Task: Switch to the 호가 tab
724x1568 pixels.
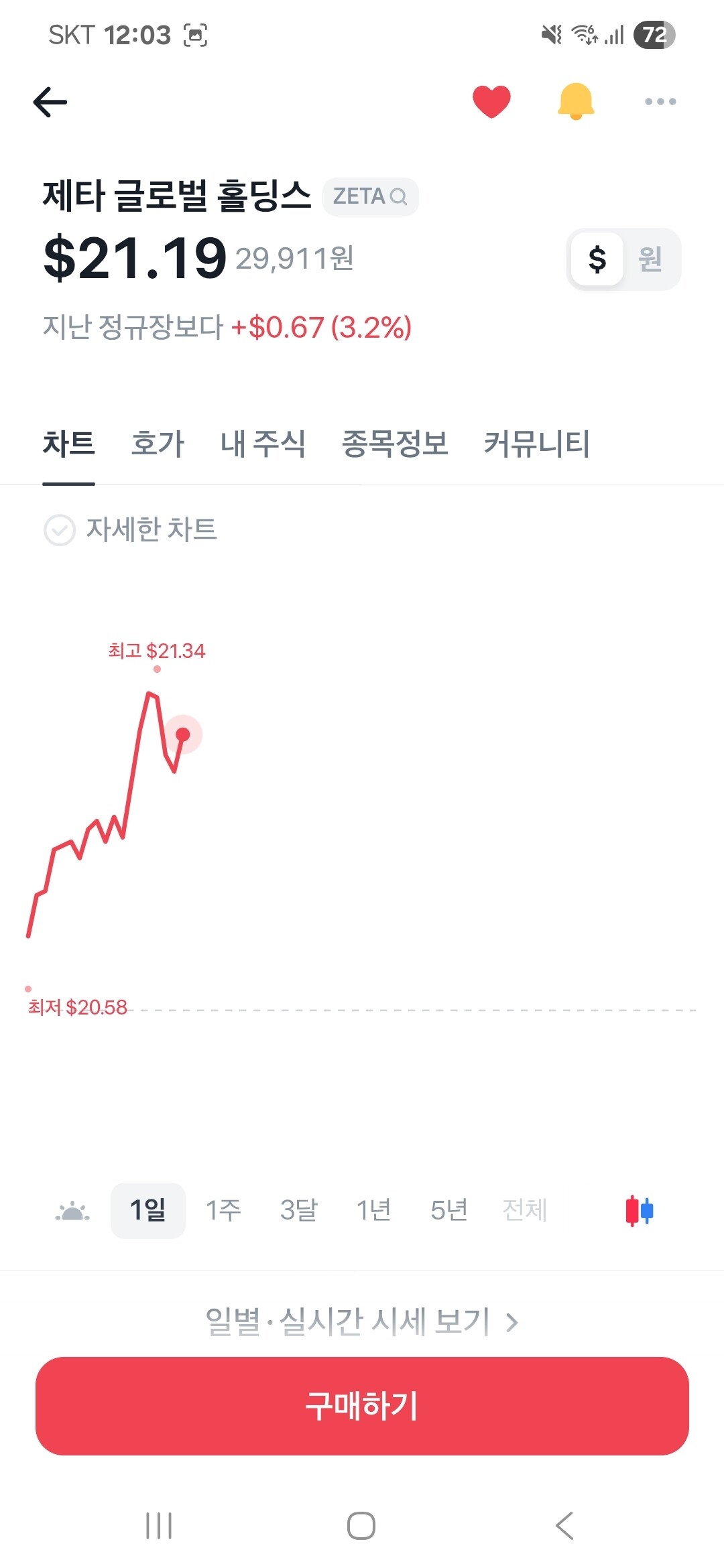Action: coord(158,444)
